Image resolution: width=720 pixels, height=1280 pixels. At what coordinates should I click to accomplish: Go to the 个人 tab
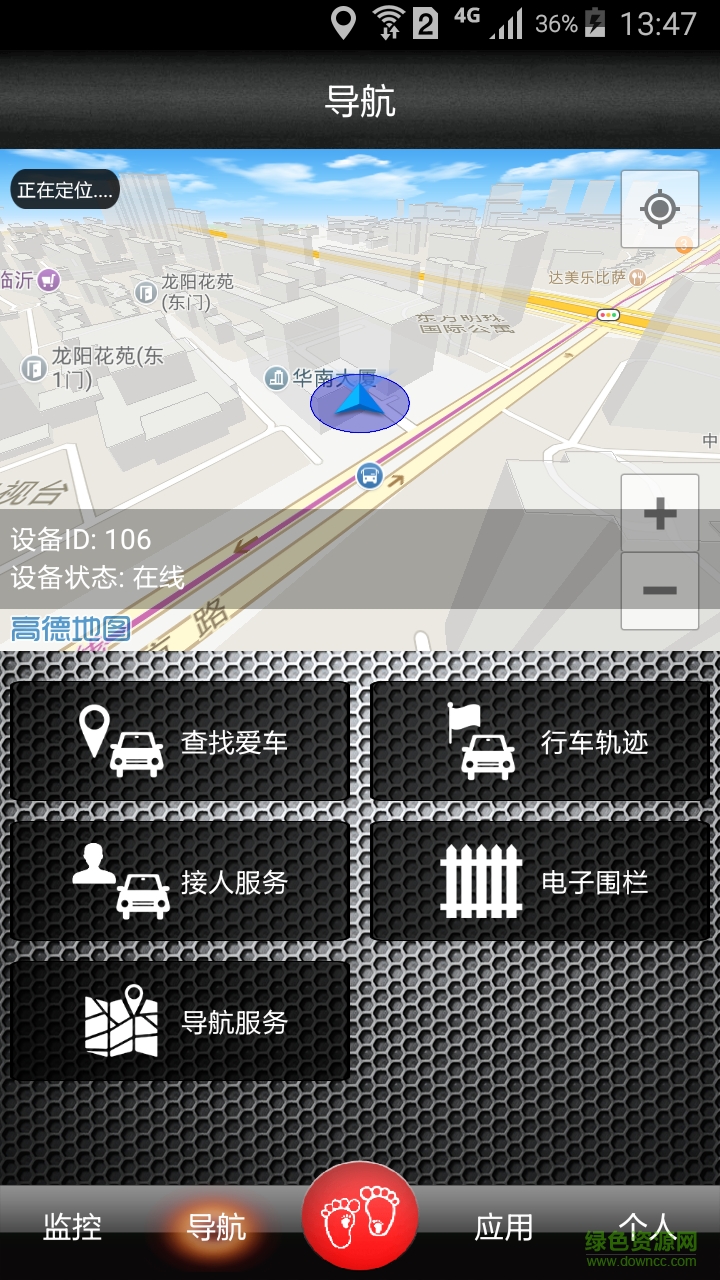(x=647, y=1224)
